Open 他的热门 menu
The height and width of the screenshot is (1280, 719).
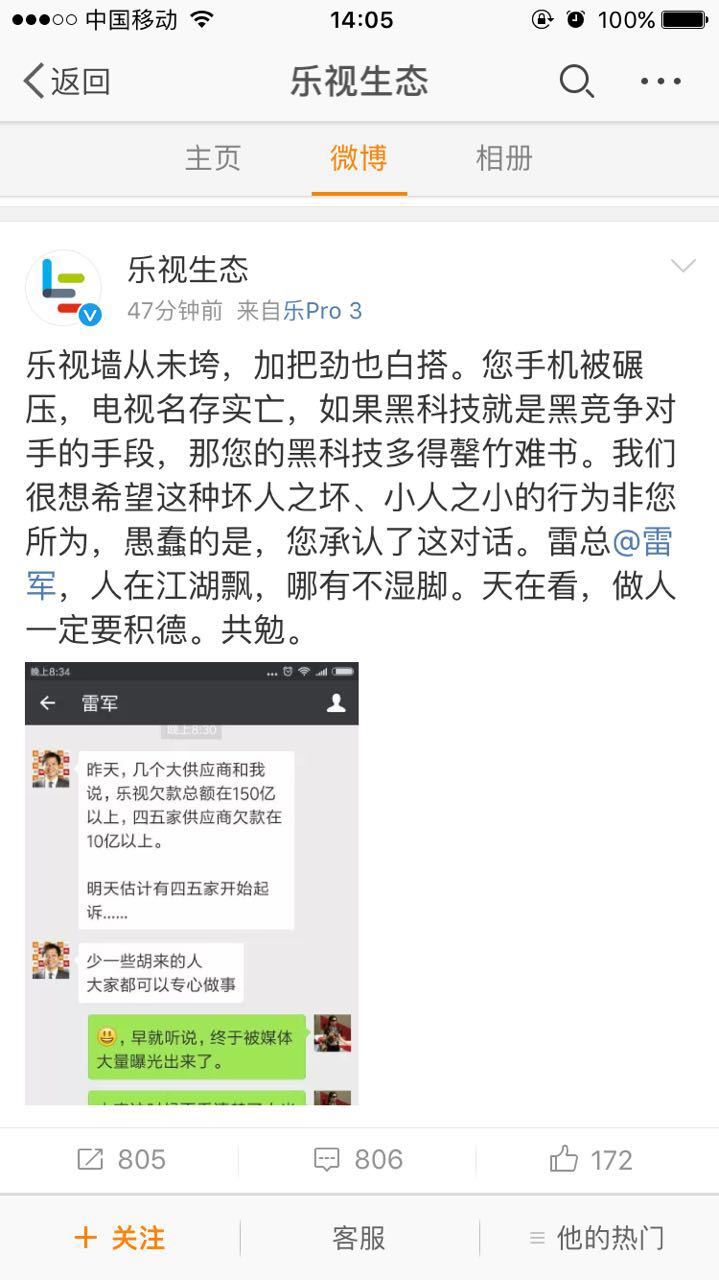pyautogui.click(x=597, y=1238)
